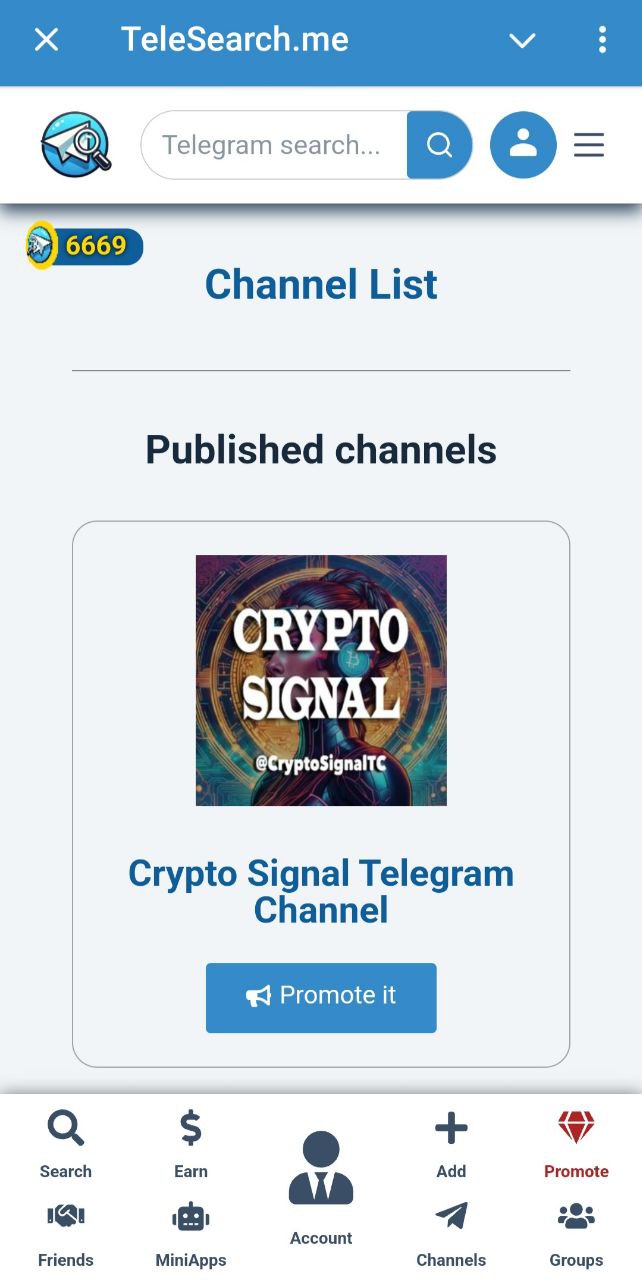This screenshot has width=642, height=1280.
Task: Expand the down chevron in header
Action: (x=522, y=41)
